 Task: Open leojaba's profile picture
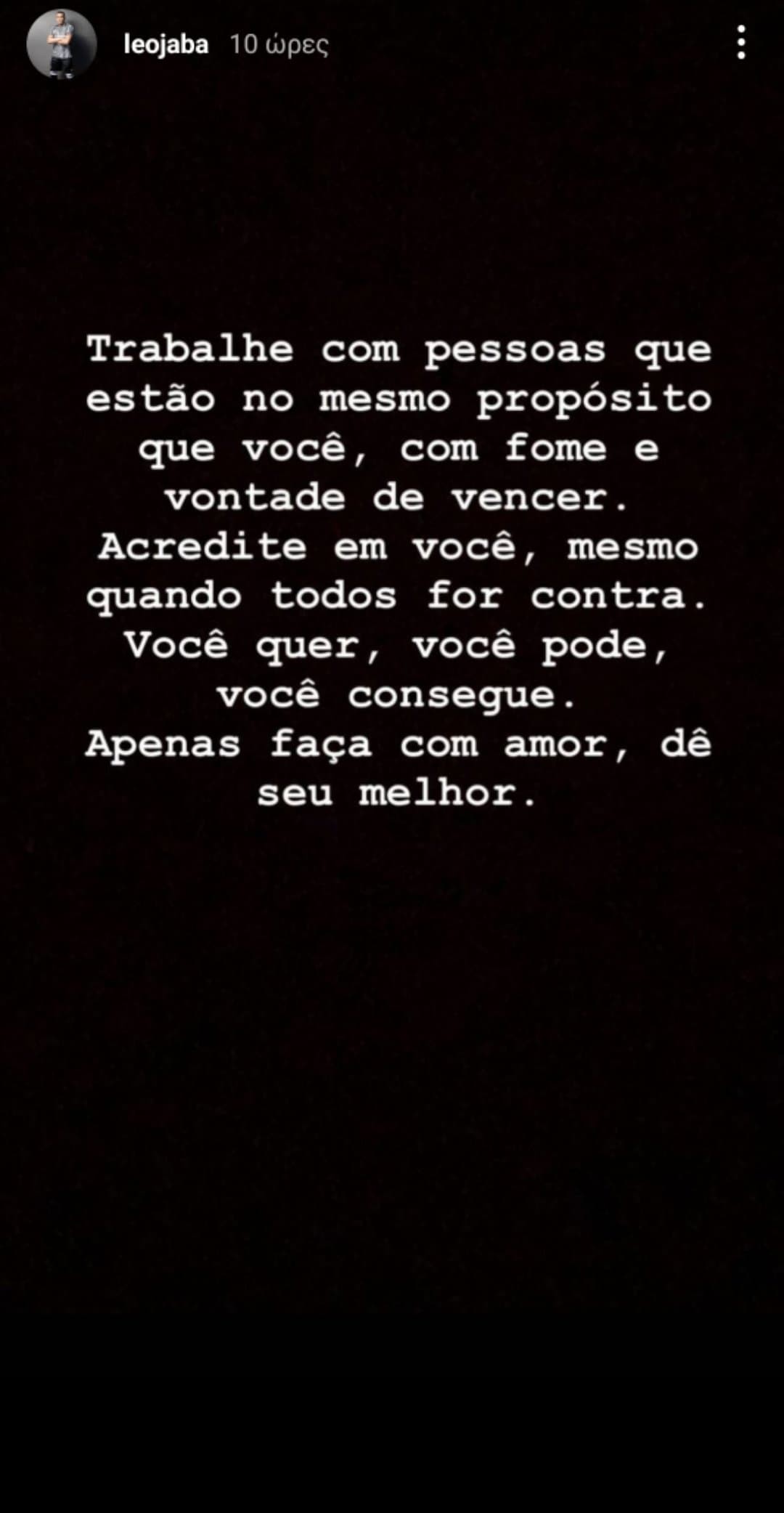[62, 44]
